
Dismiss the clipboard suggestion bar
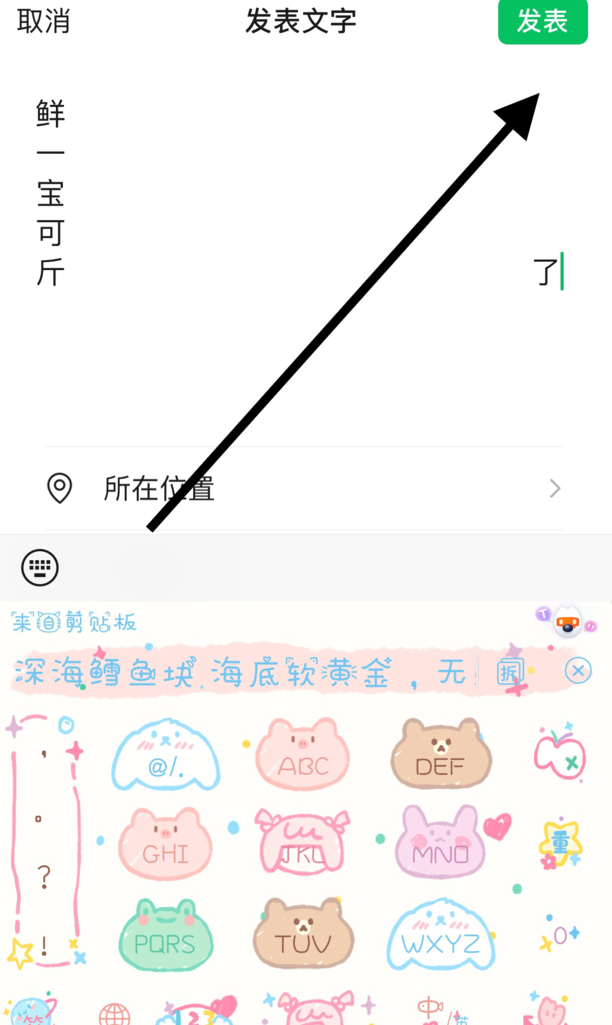pos(578,670)
